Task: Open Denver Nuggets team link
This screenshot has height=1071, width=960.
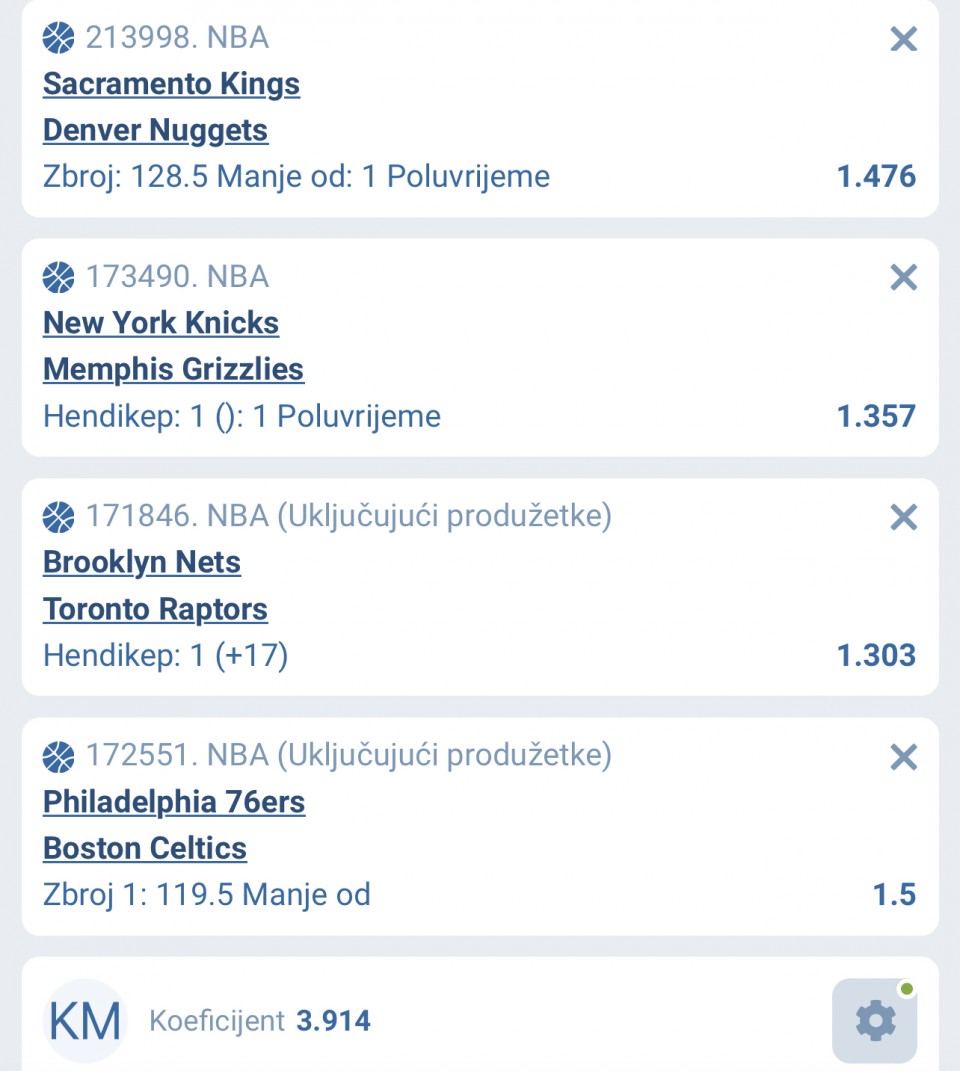Action: click(155, 130)
